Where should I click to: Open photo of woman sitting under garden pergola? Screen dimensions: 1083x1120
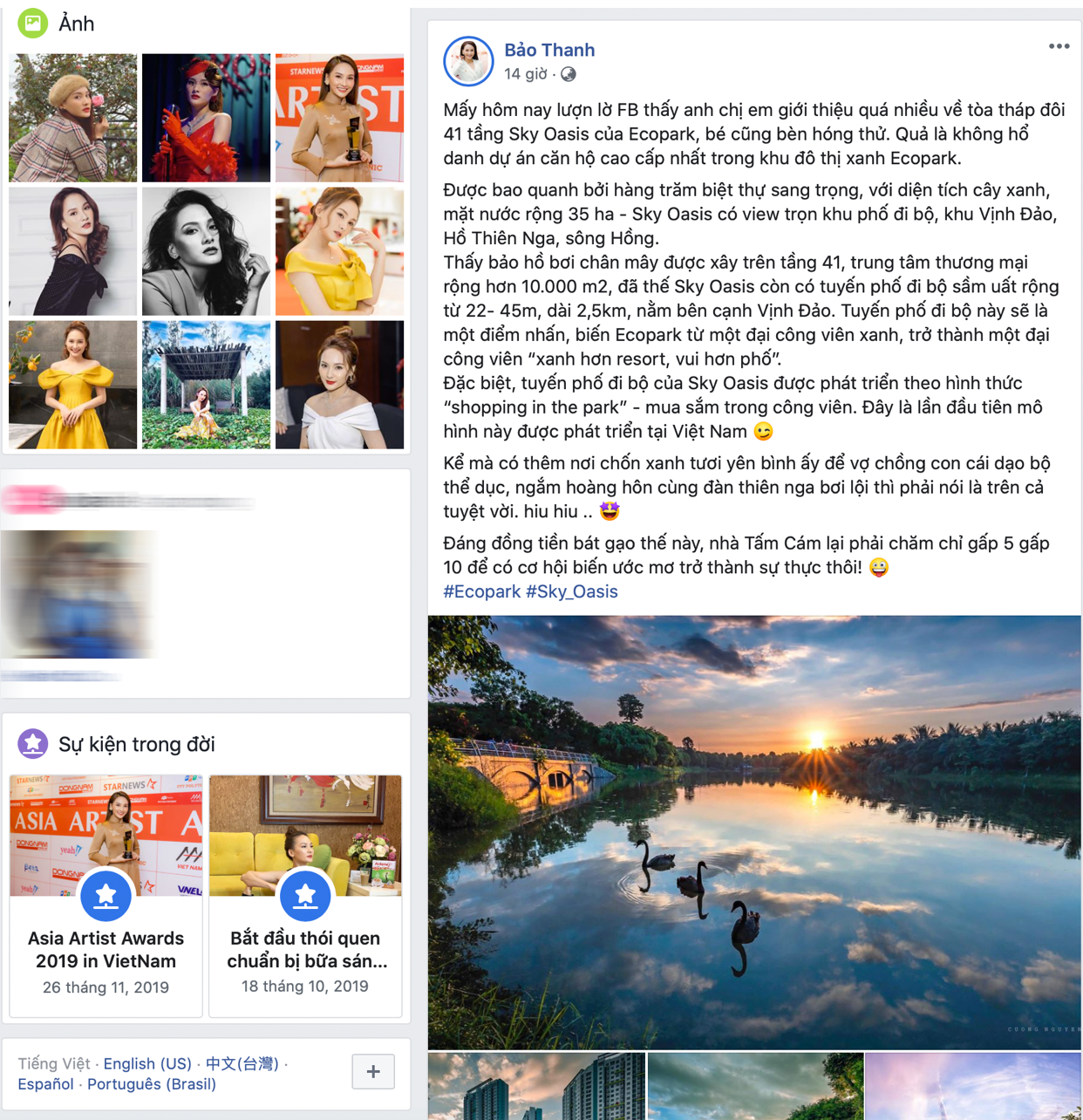point(206,385)
